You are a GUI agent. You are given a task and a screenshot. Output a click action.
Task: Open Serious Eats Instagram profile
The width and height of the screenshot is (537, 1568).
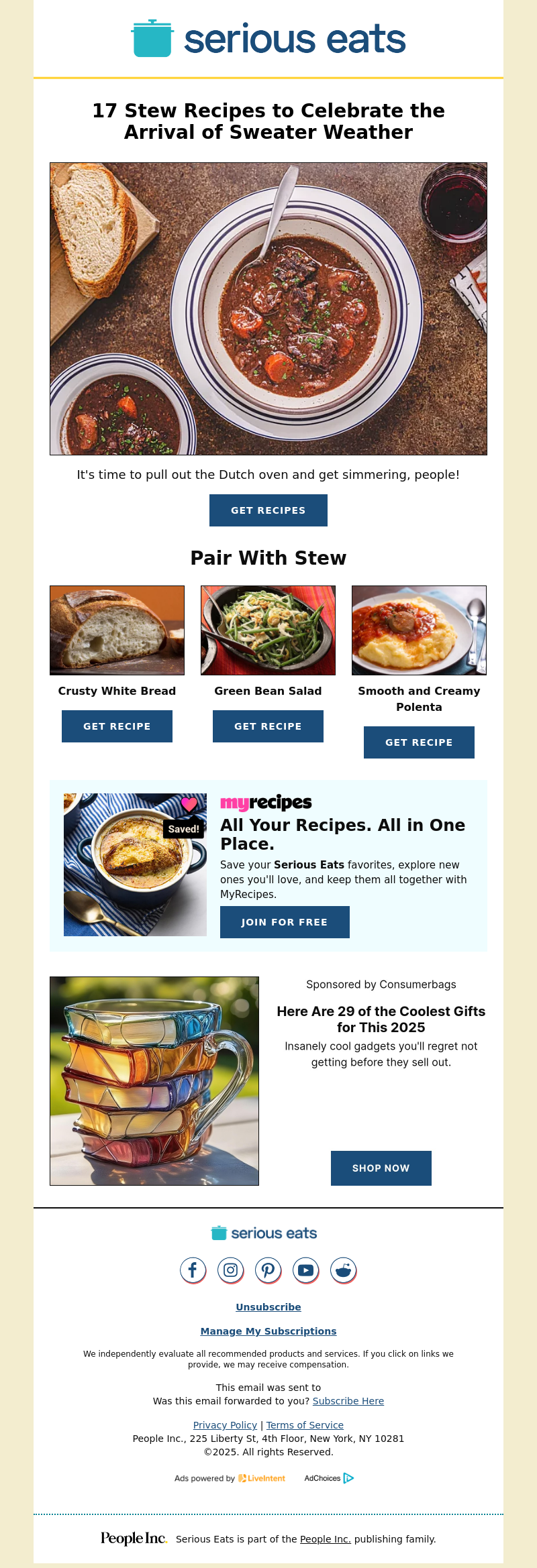tap(230, 1270)
